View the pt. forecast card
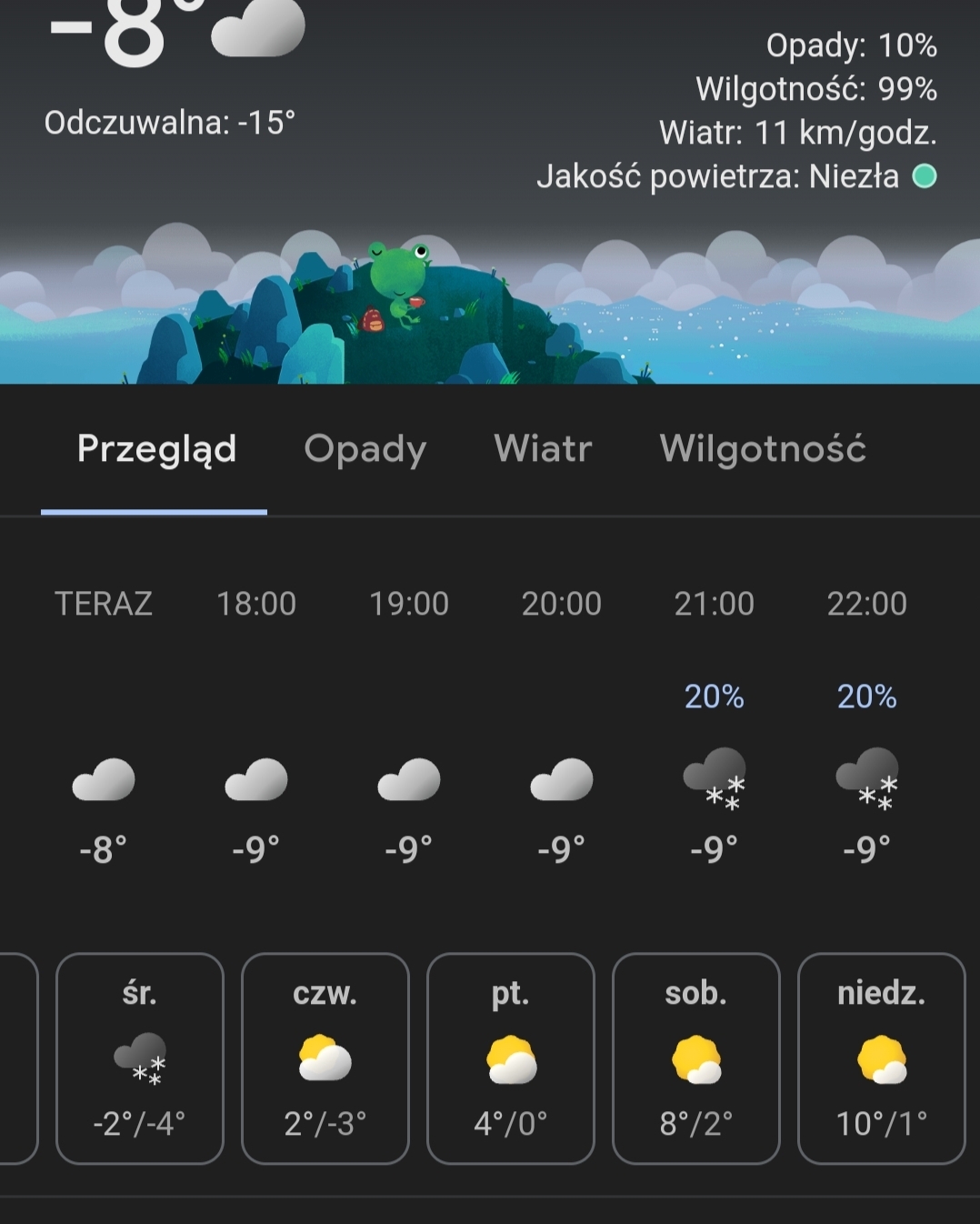 511,1058
